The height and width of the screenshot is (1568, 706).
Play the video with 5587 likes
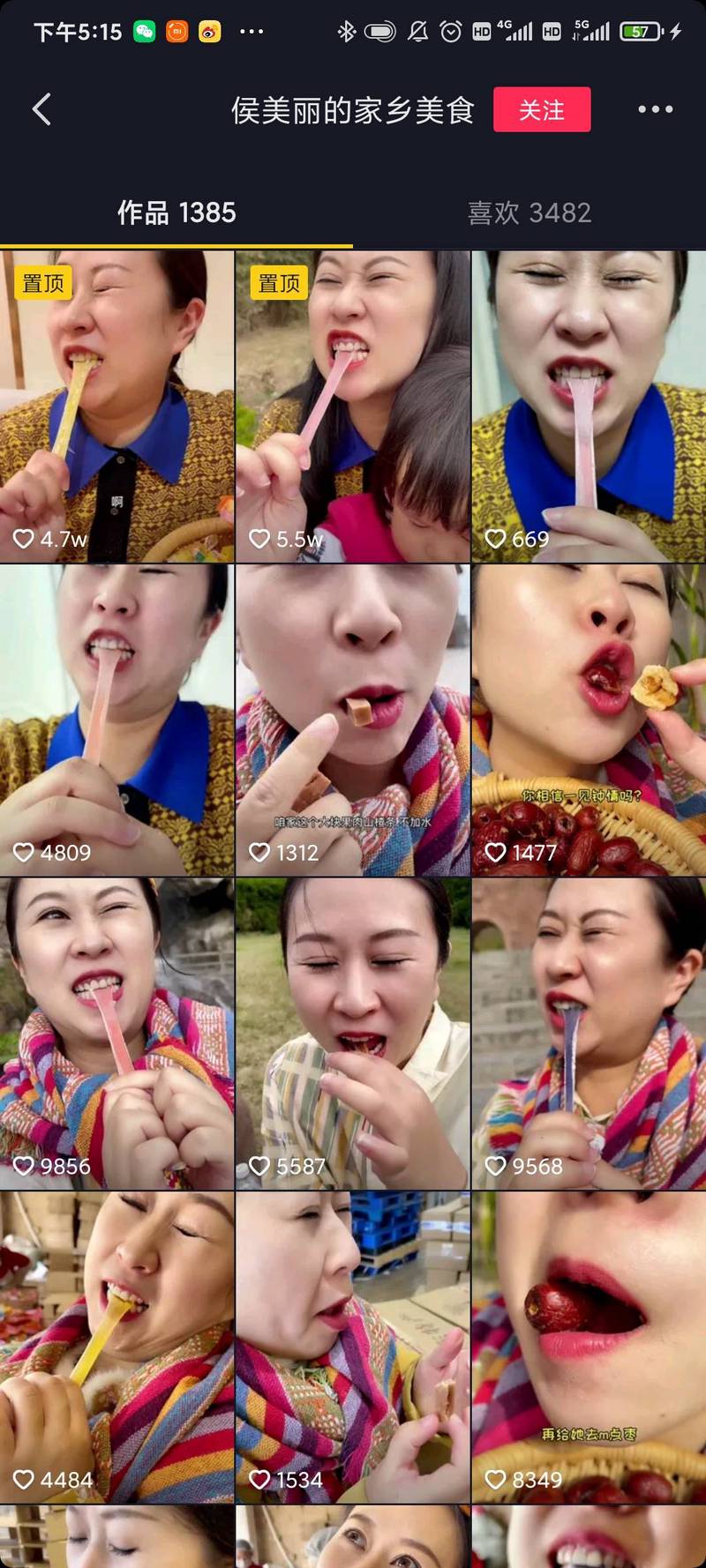click(x=352, y=1033)
